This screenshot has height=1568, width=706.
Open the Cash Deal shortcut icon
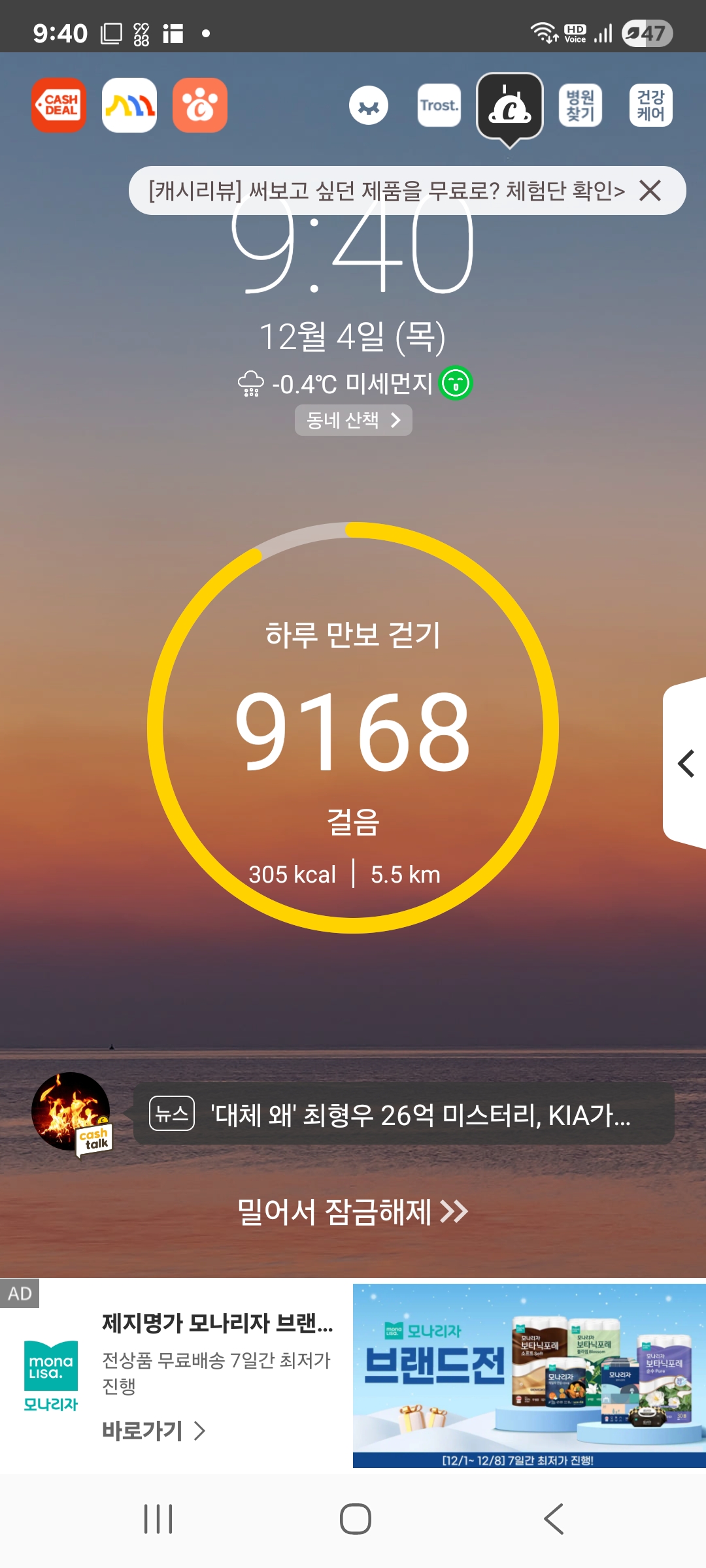59,105
